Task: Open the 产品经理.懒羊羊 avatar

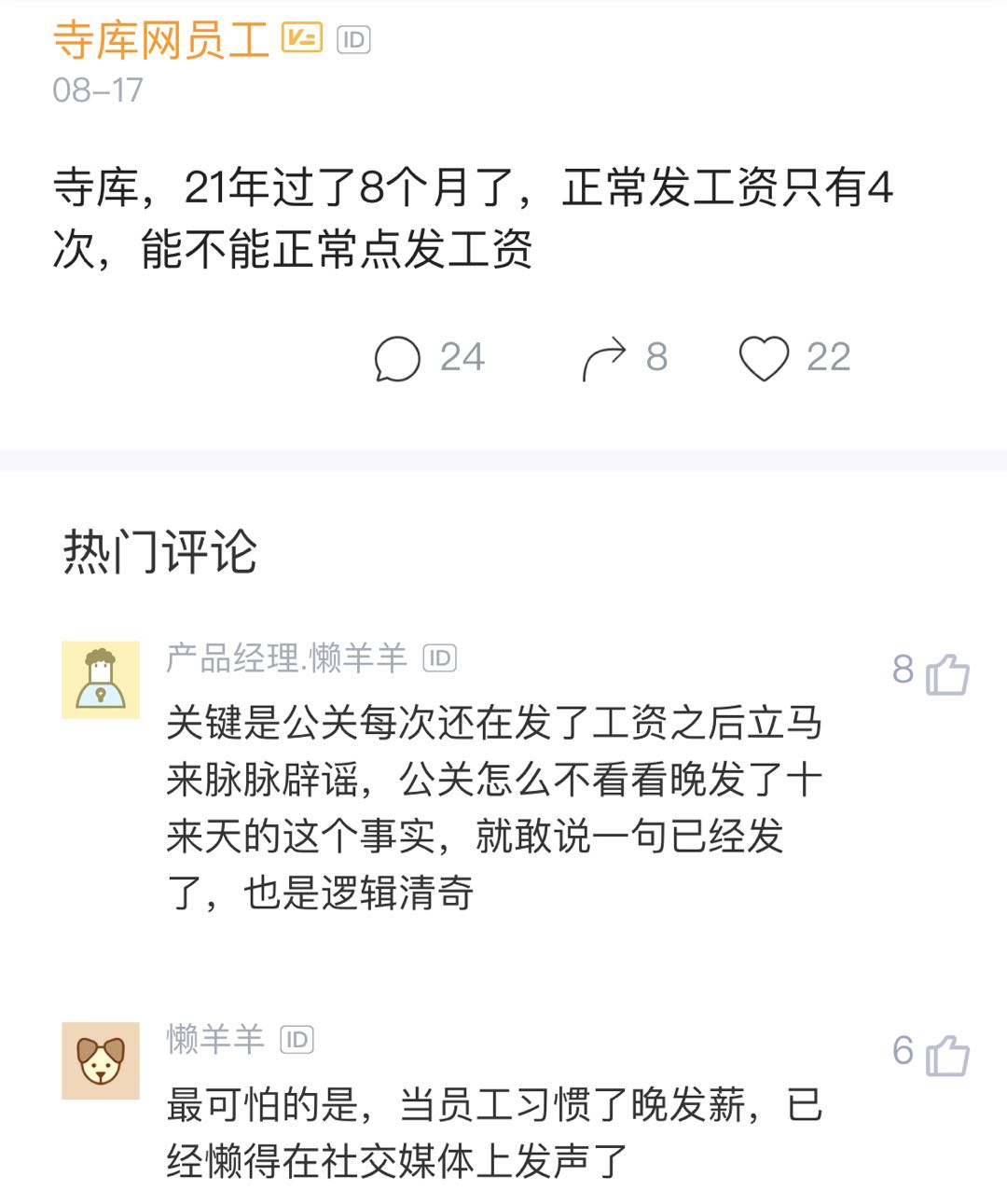Action: (101, 679)
